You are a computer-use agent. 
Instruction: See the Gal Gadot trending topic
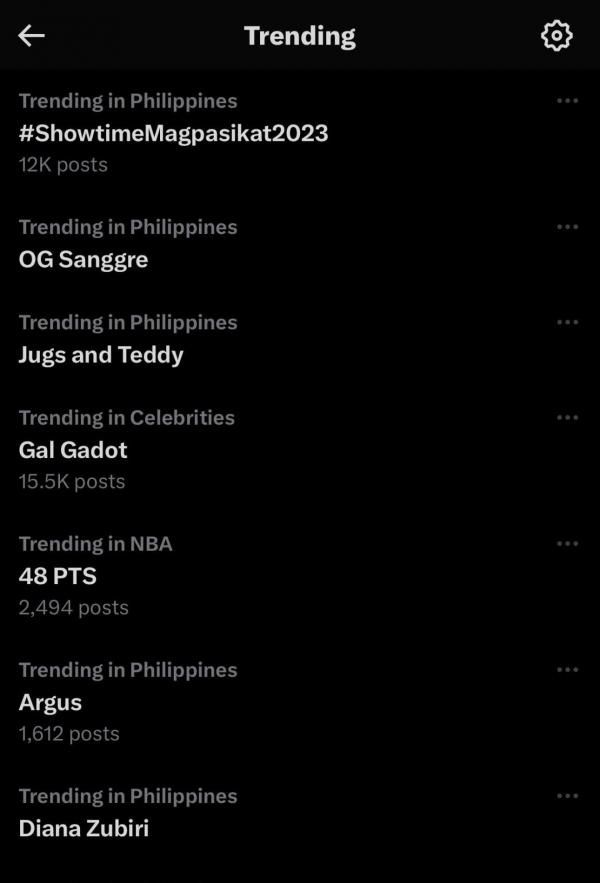click(x=73, y=449)
